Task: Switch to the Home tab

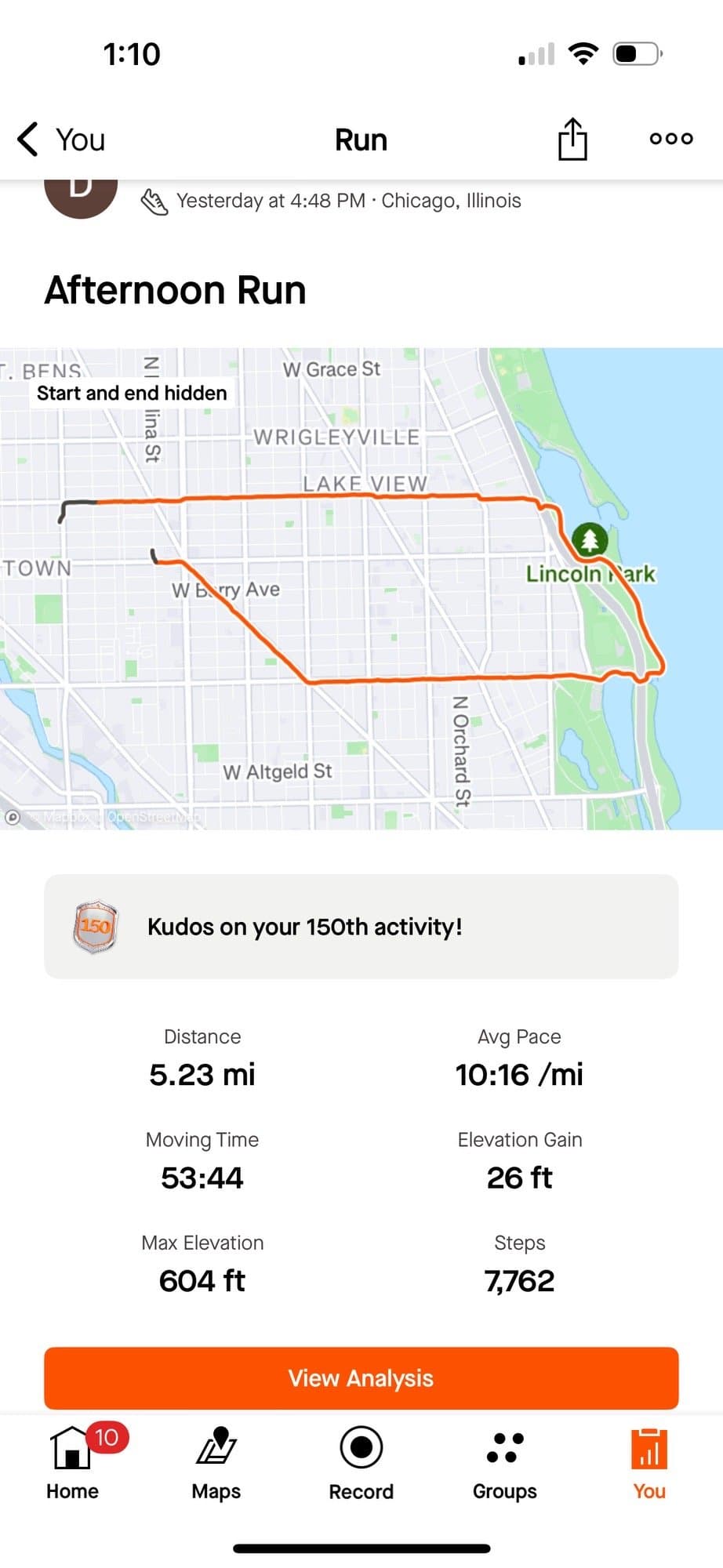Action: (x=72, y=1461)
